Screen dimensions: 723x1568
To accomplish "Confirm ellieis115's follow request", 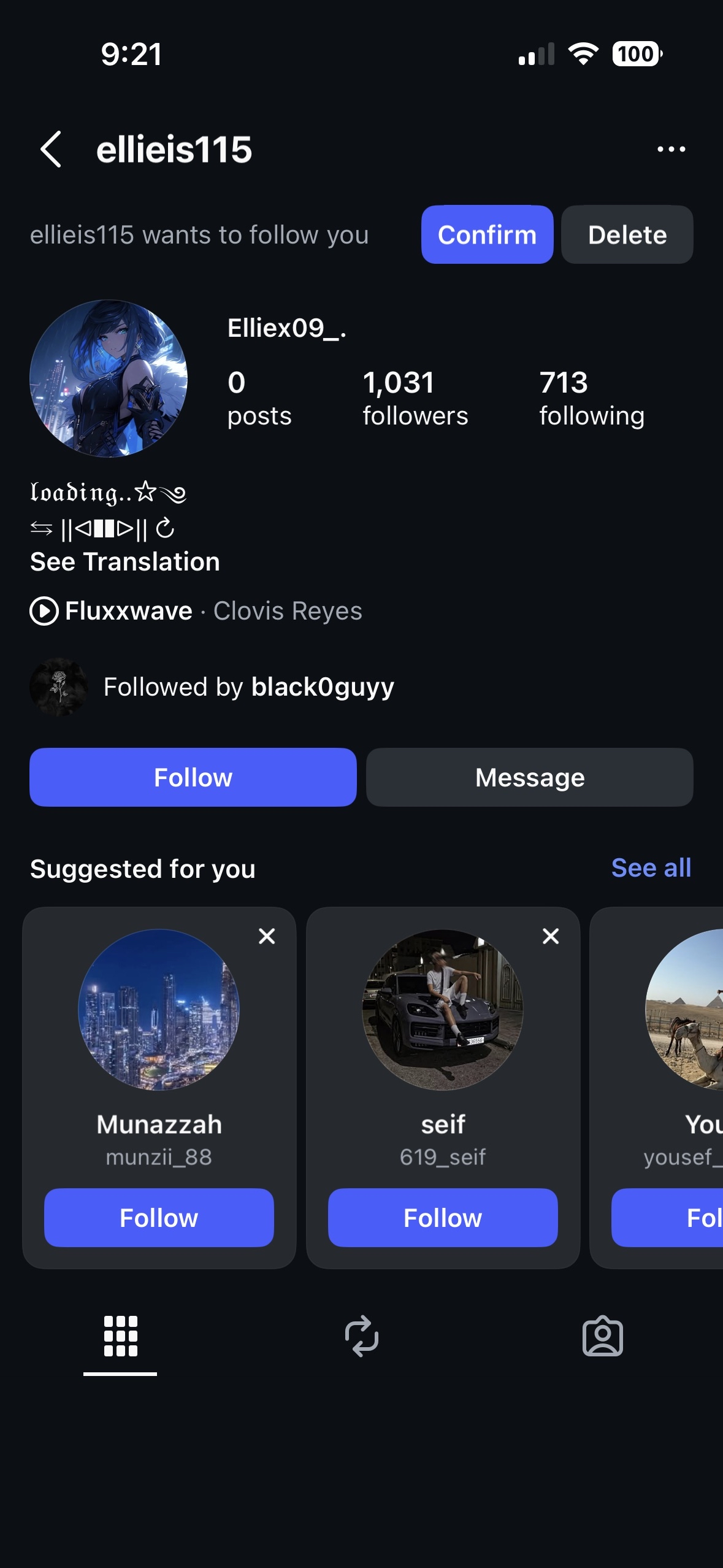I will 487,235.
